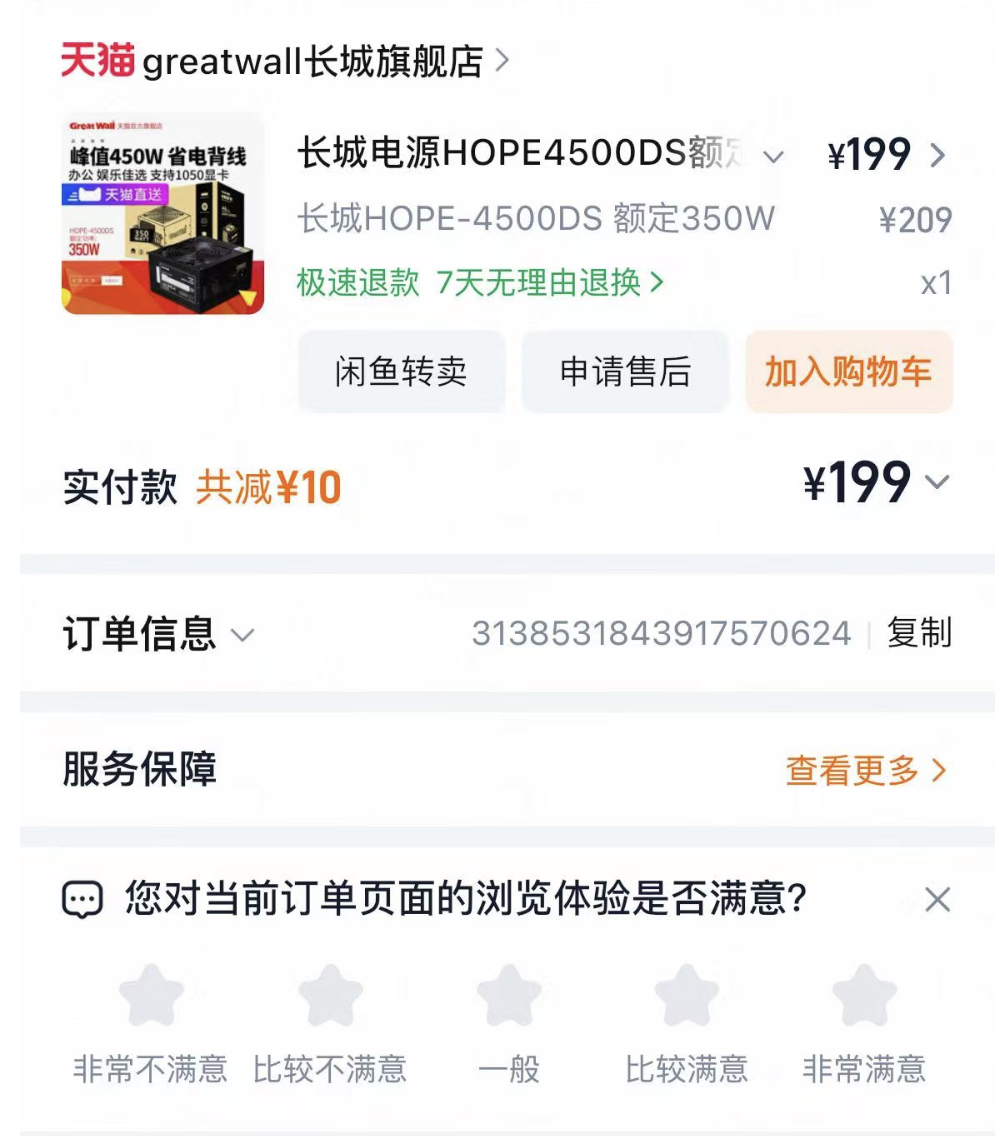The image size is (1004, 1136).
Task: Expand the 长城电源HOPE4500DS product title
Action: coord(772,156)
